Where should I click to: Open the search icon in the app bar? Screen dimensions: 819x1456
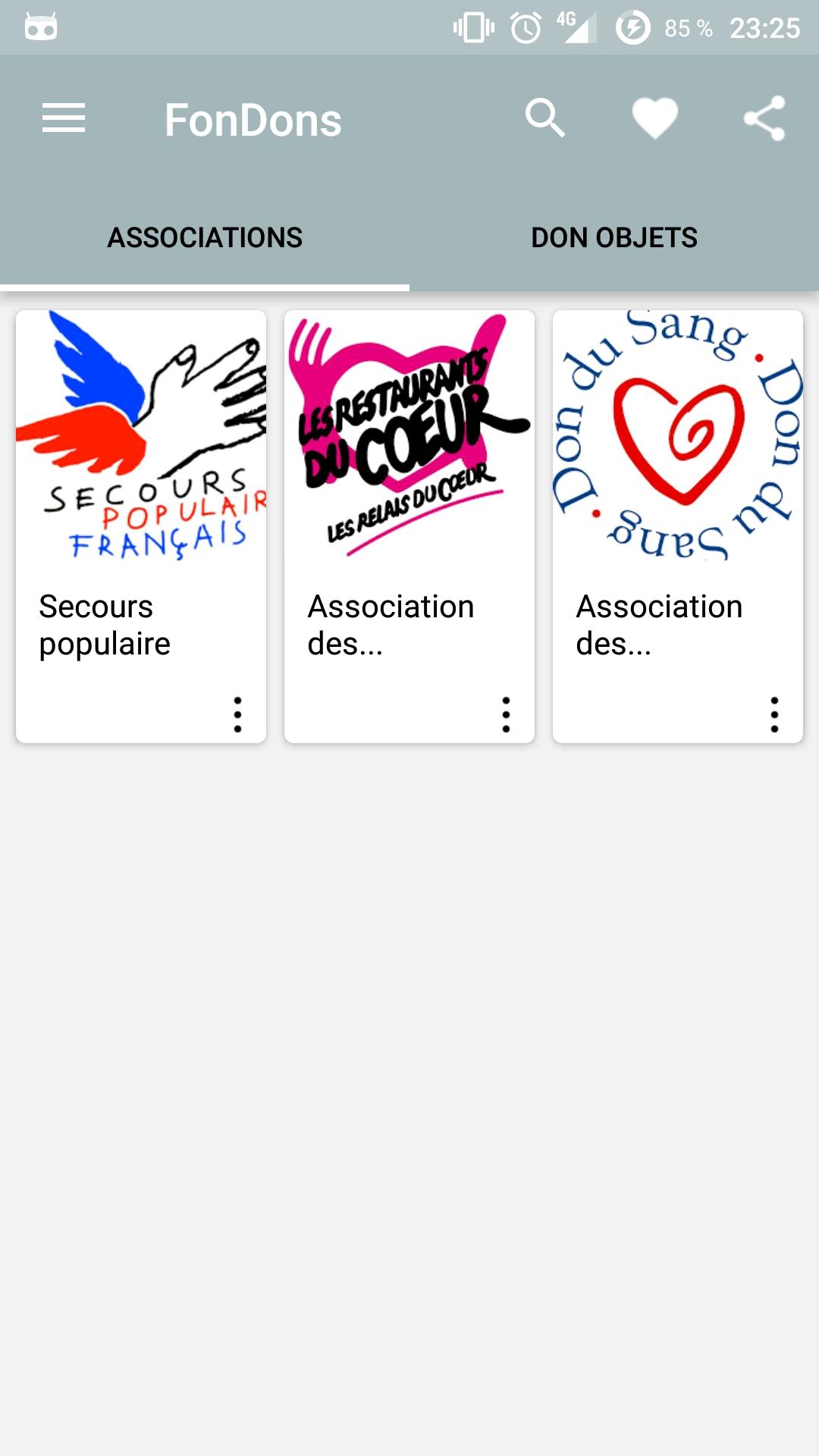[545, 118]
